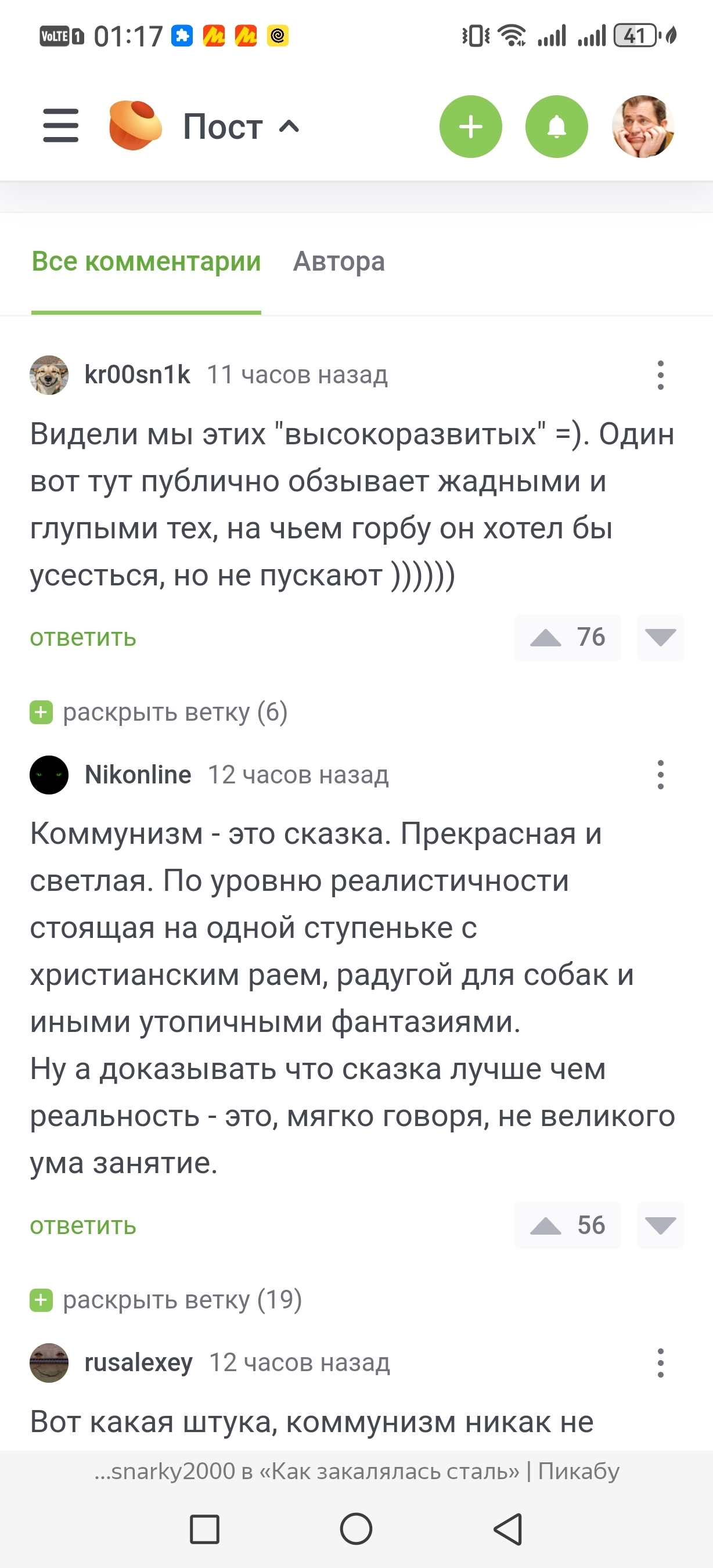The width and height of the screenshot is (713, 1568).
Task: Open options for rusalexey's comment
Action: (x=660, y=1363)
